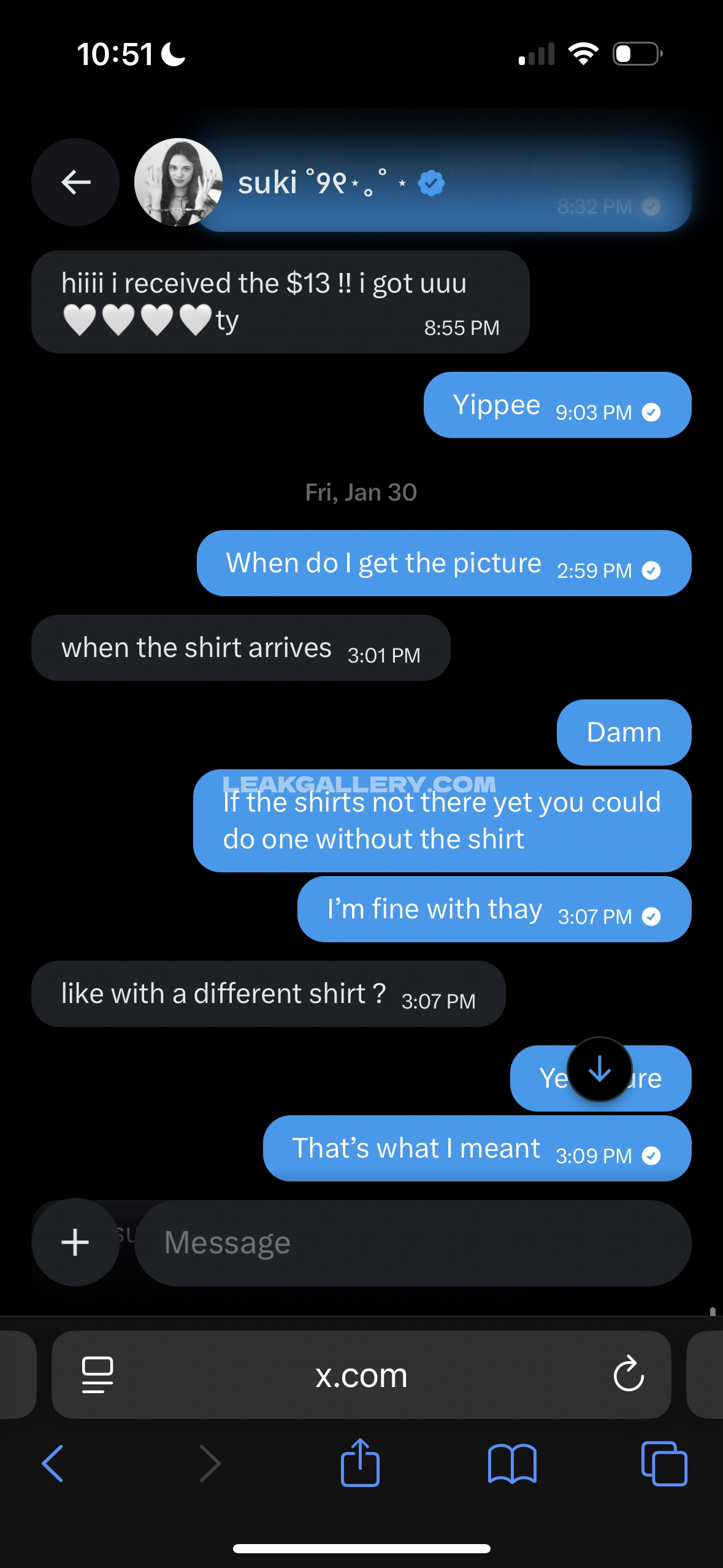
Task: Go back from the suki conversation
Action: point(75,182)
